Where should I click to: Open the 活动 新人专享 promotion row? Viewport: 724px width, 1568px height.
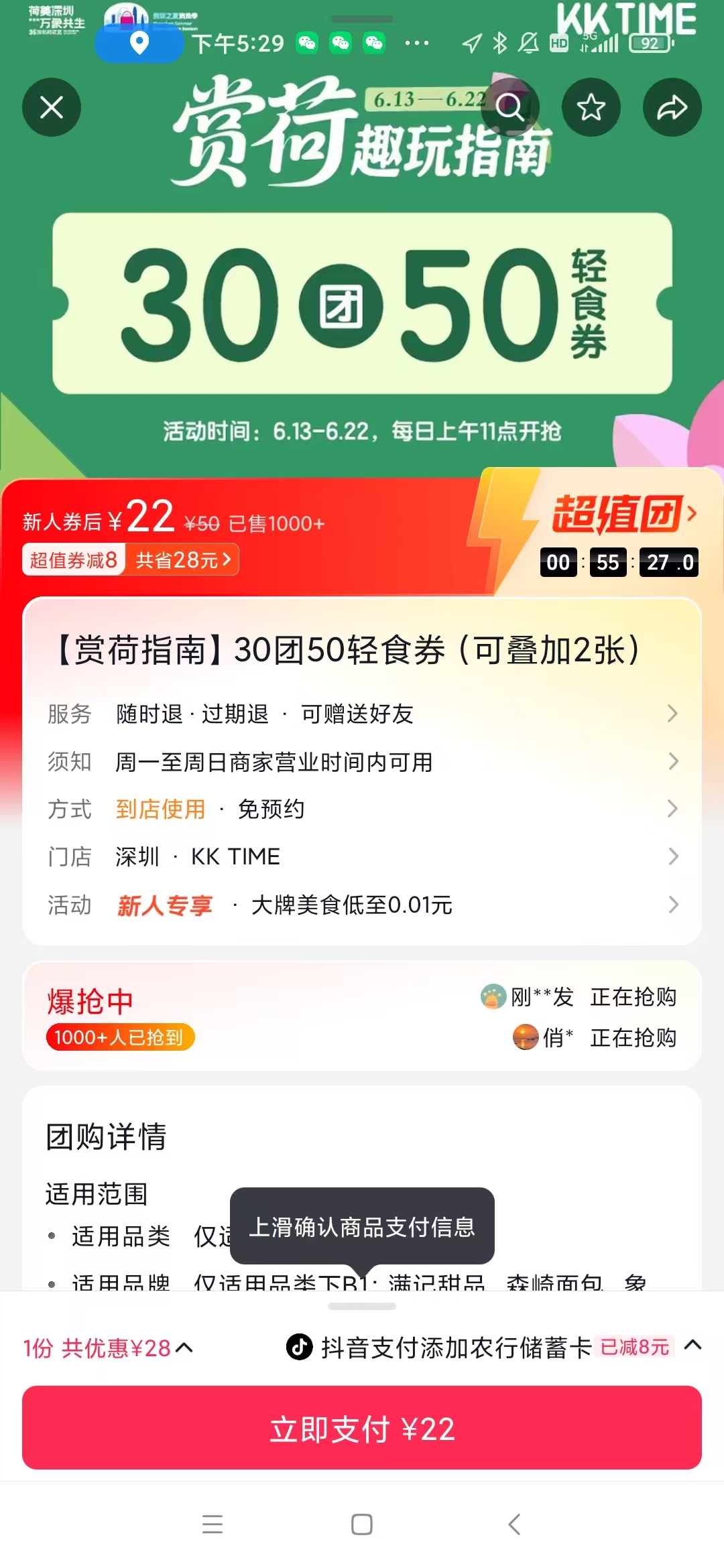[x=362, y=905]
